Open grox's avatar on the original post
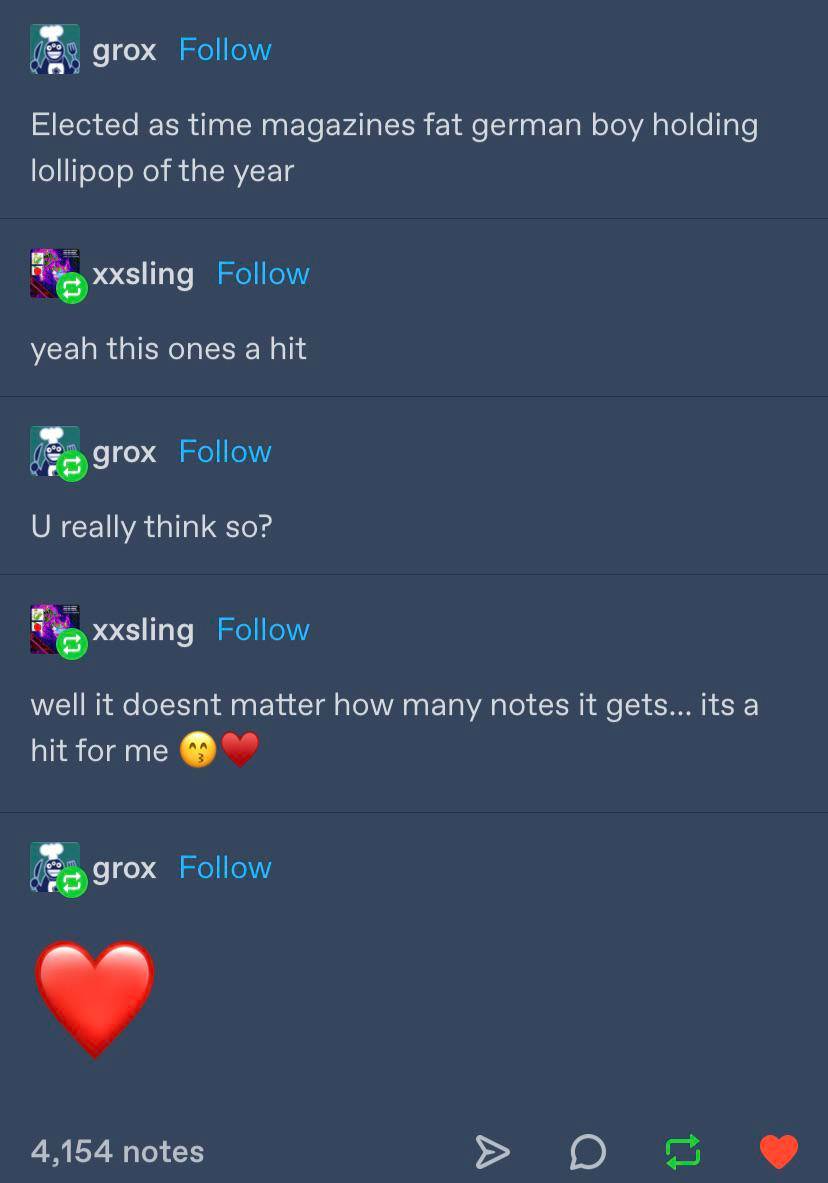 [x=55, y=50]
